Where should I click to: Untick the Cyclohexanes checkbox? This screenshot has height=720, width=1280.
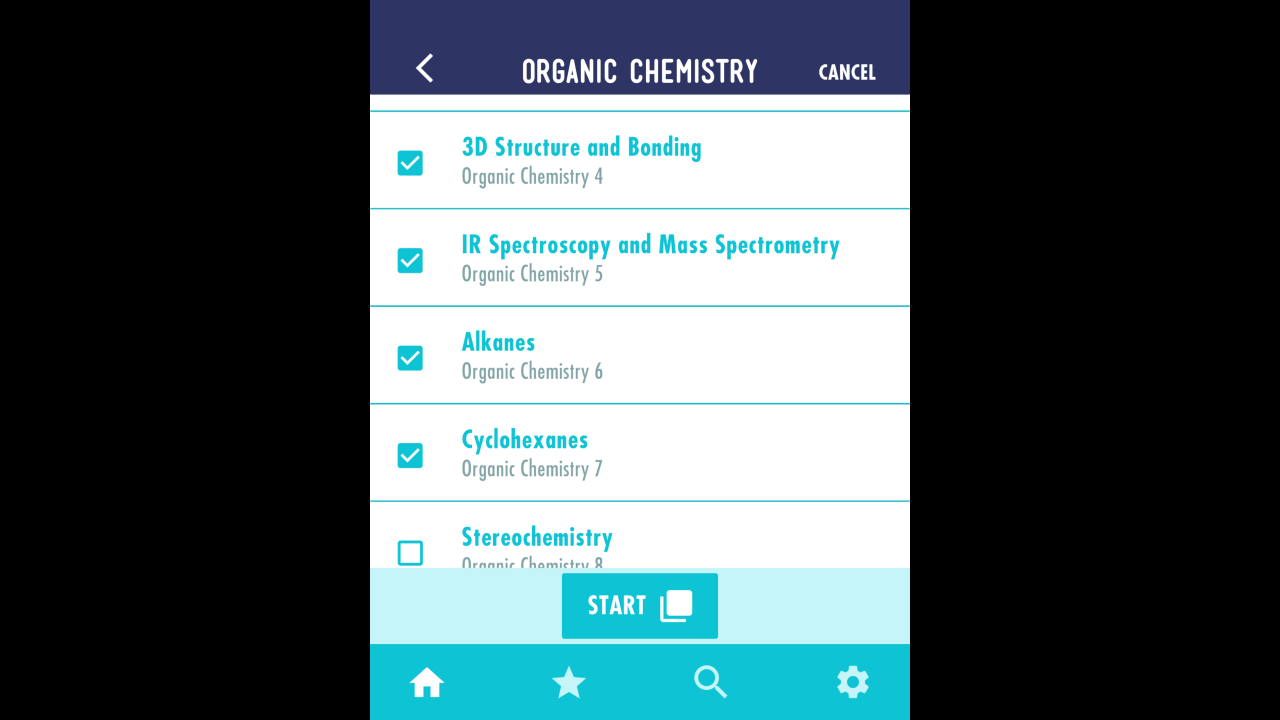point(410,455)
